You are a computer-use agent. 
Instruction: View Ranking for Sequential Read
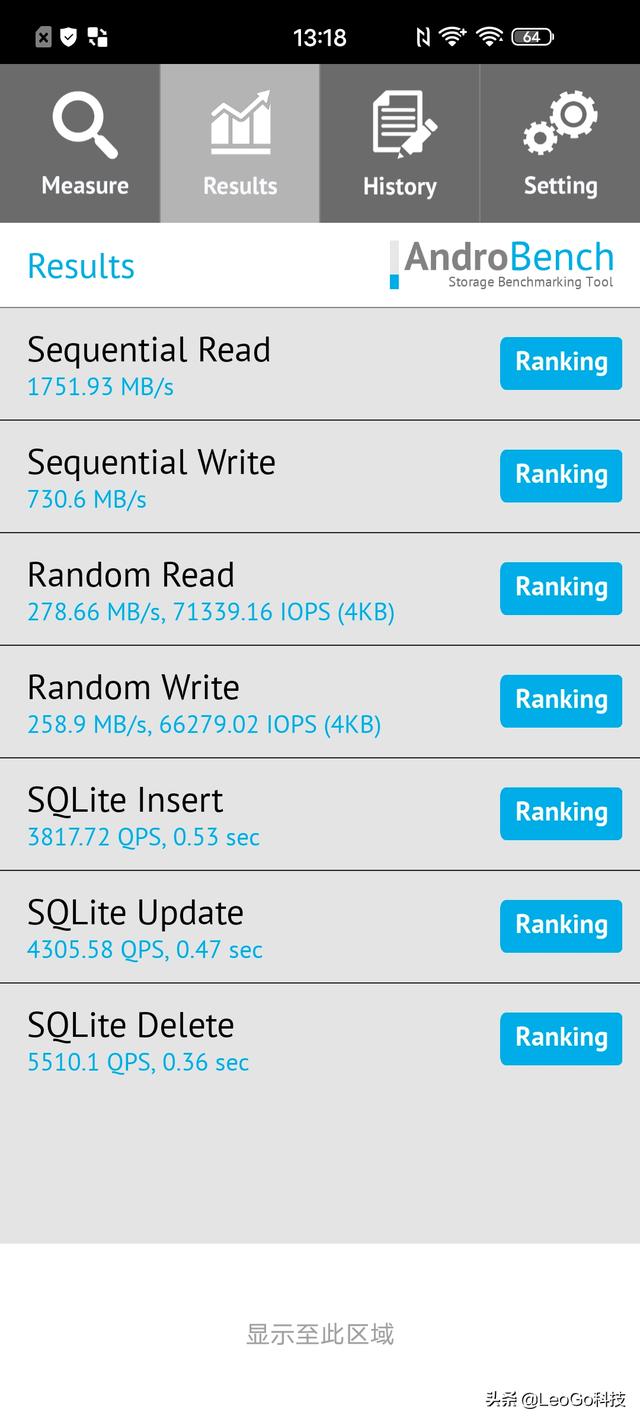[561, 363]
